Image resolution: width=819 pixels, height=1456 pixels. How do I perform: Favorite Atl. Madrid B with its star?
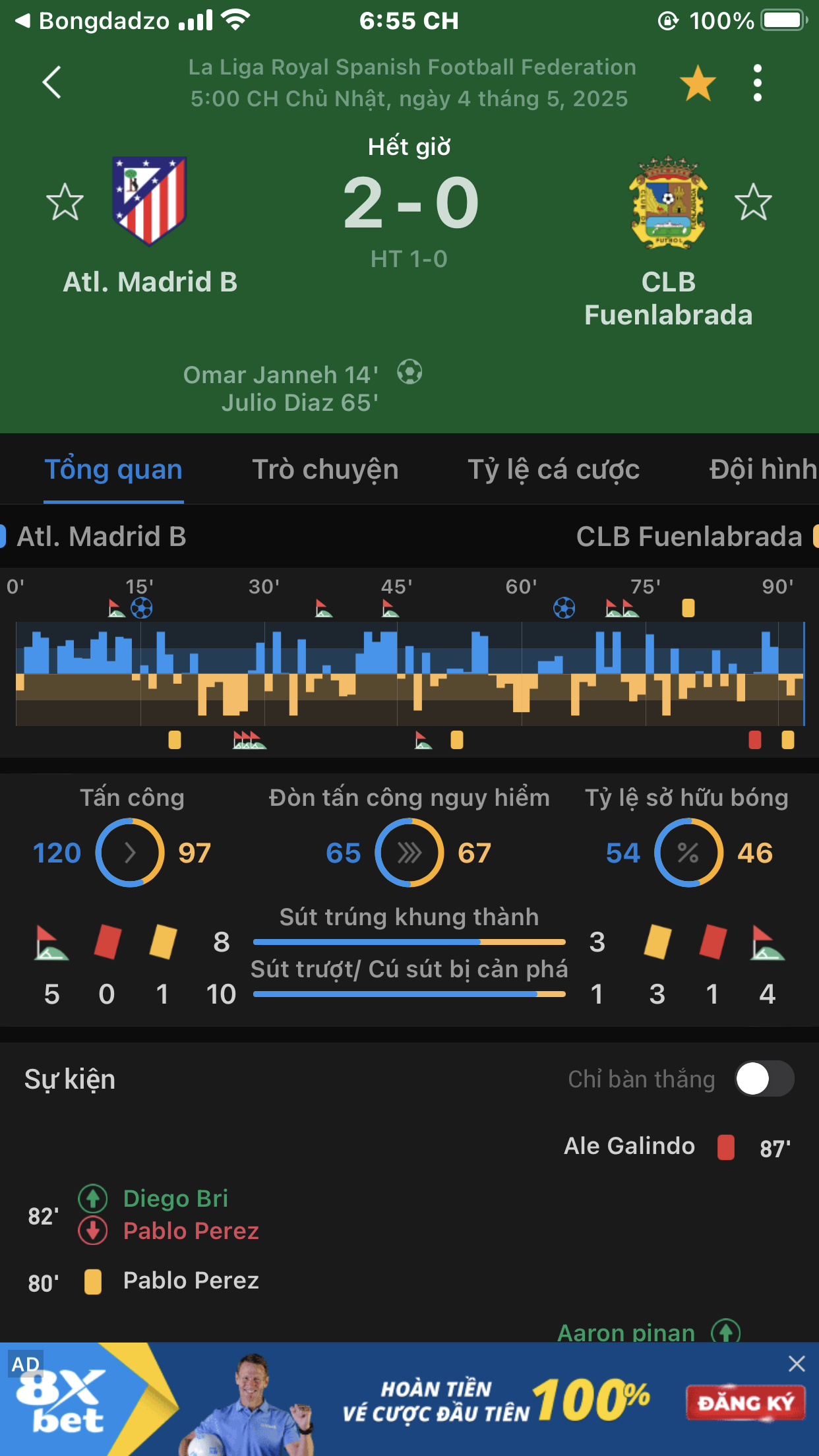(65, 202)
